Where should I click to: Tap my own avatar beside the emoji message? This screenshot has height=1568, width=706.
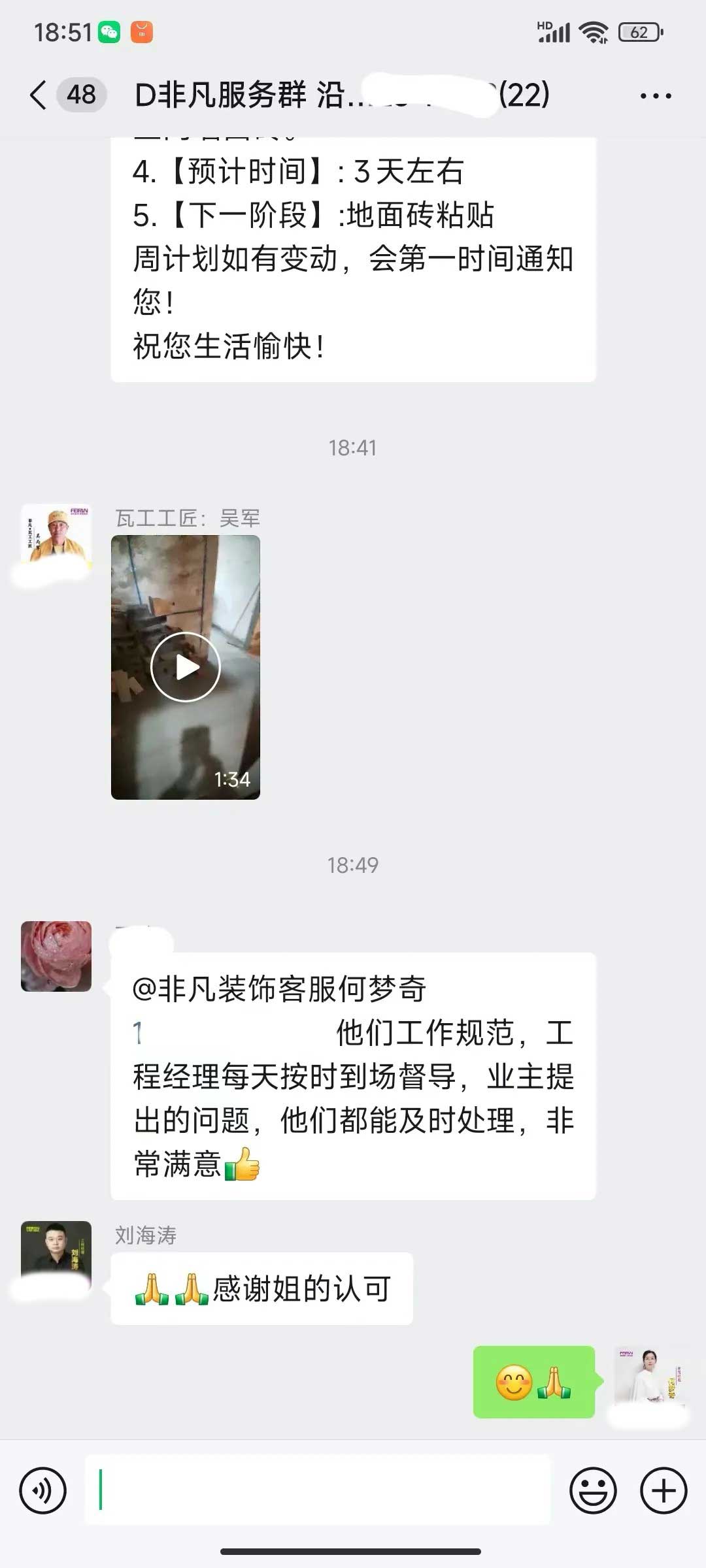(x=648, y=1380)
